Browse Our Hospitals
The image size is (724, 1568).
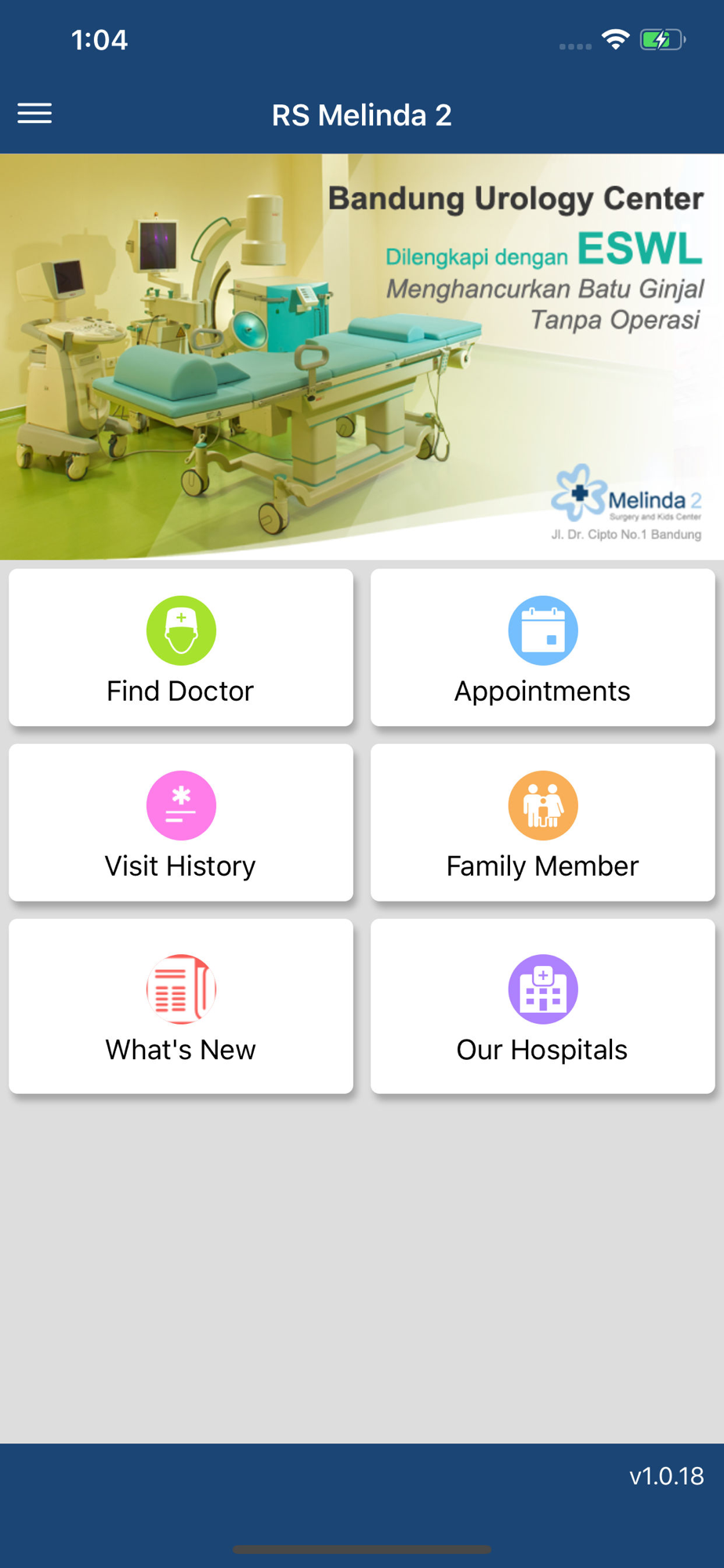542,1007
